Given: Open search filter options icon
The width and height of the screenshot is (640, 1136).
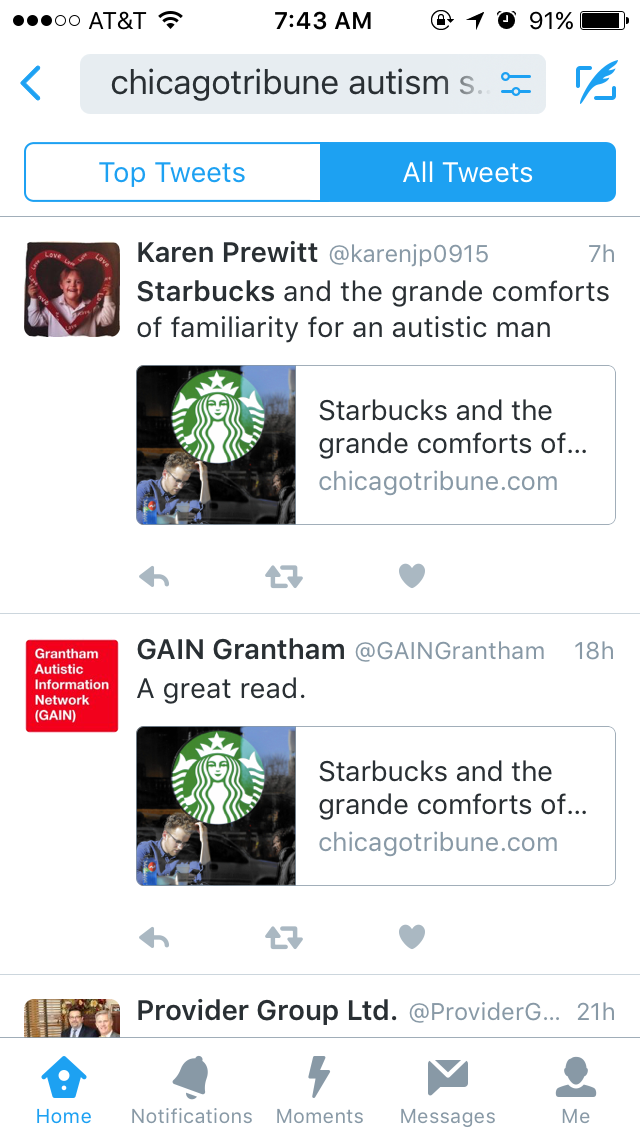Looking at the screenshot, I should (516, 84).
